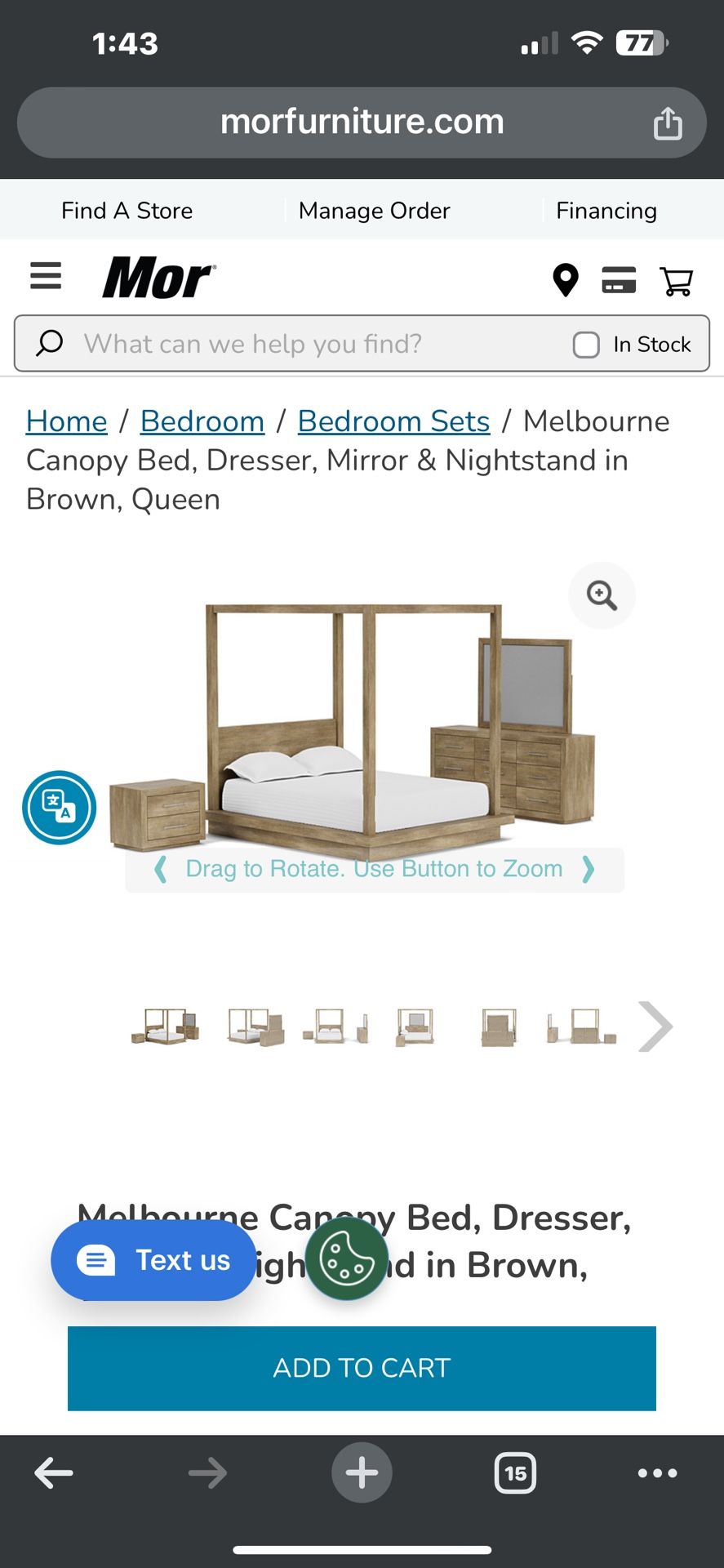Follow the Home breadcrumb link
This screenshot has width=724, height=1568.
(67, 421)
